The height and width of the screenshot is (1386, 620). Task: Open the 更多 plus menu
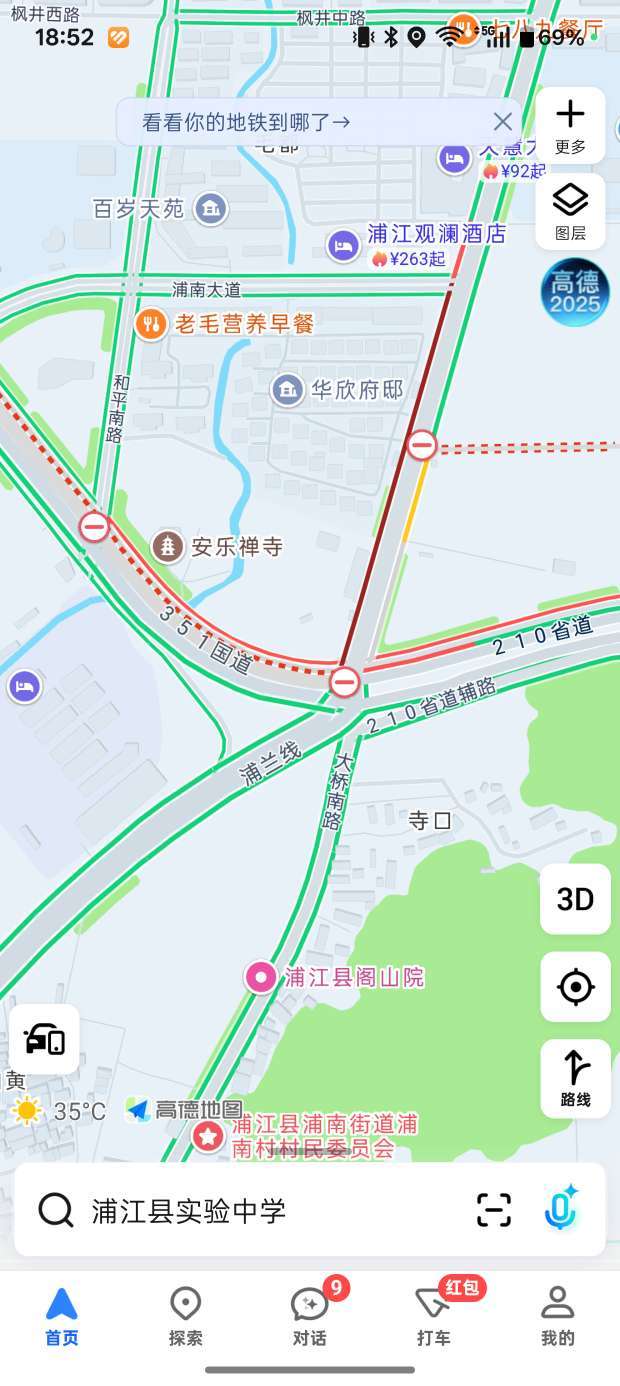click(x=570, y=125)
